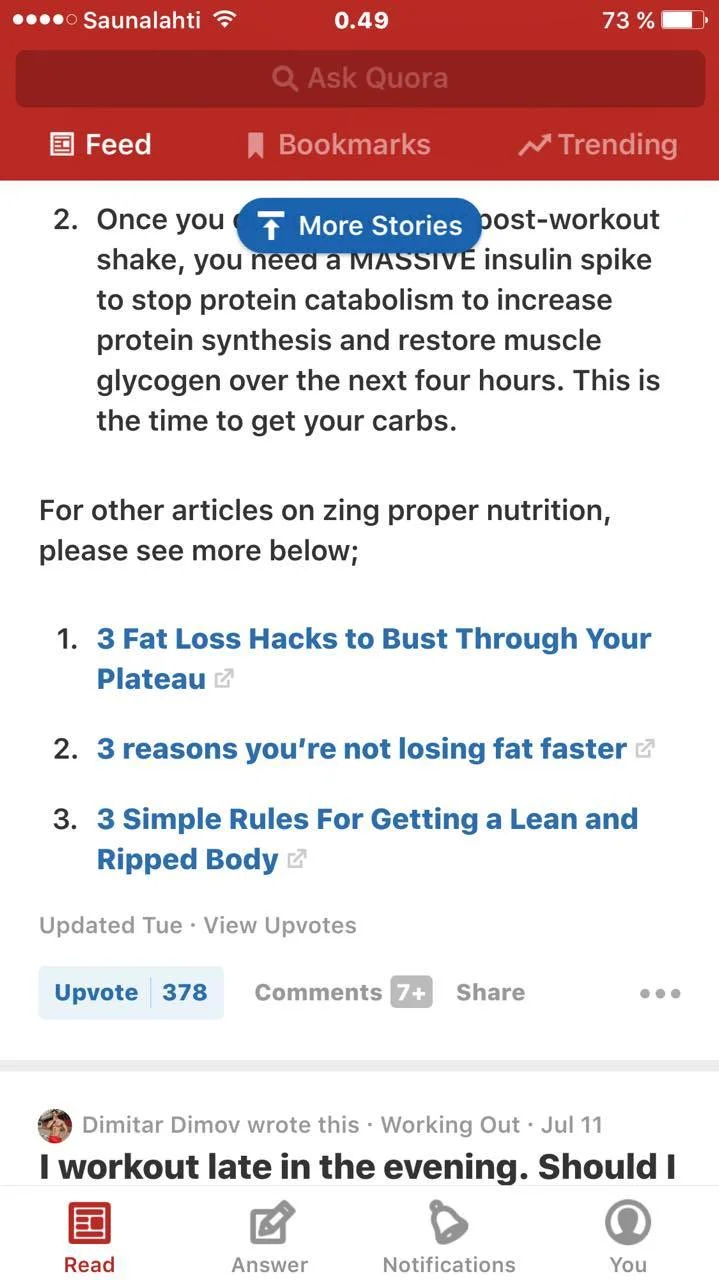Go to the Read tab
This screenshot has height=1280, width=719.
pos(89,1238)
